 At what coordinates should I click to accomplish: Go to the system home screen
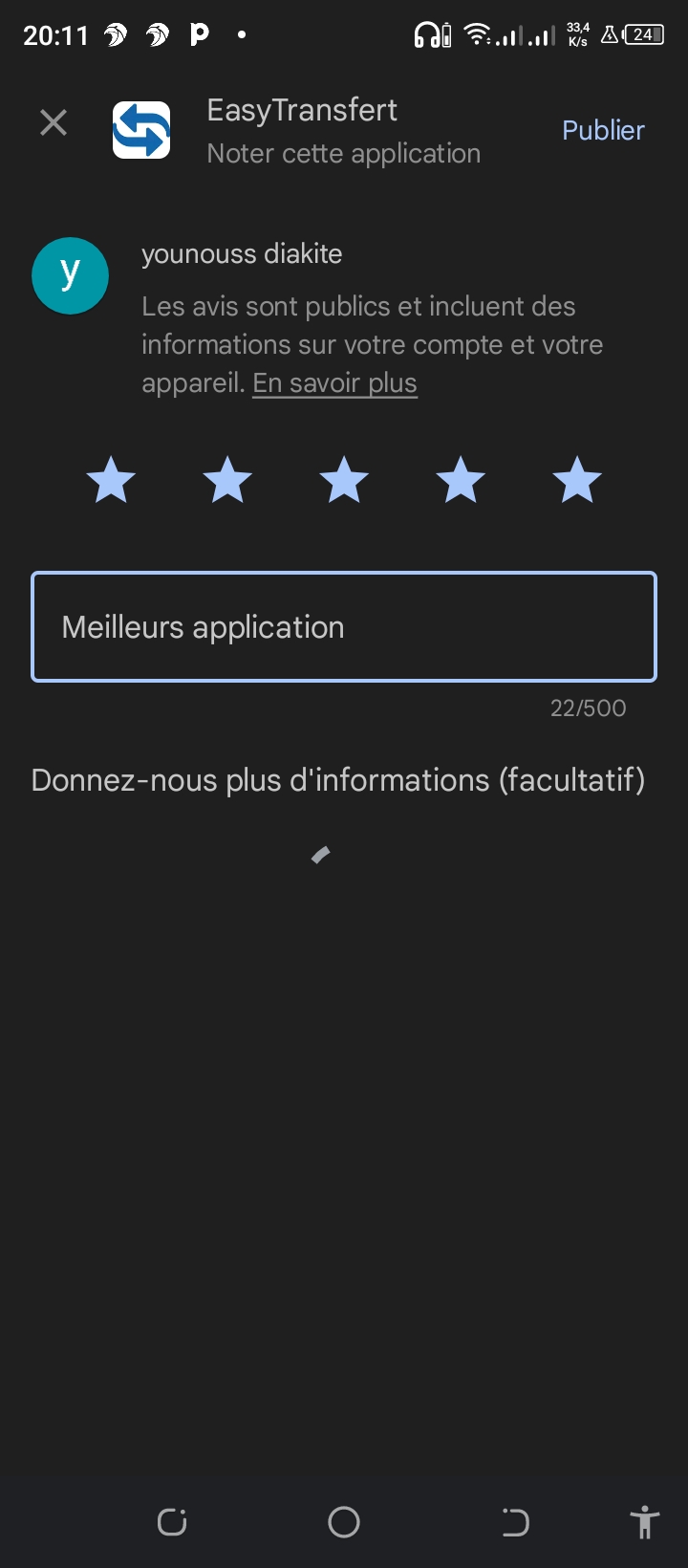(x=344, y=1522)
